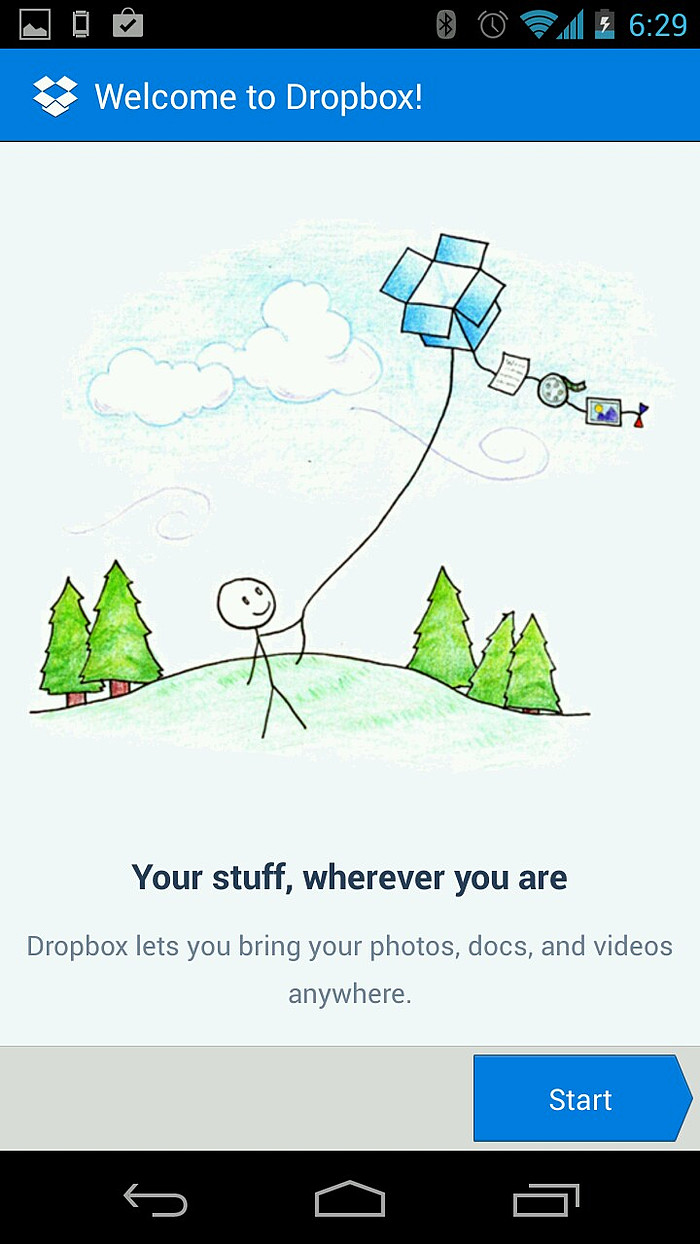The image size is (700, 1244).
Task: Return to the home screen
Action: tap(350, 1199)
